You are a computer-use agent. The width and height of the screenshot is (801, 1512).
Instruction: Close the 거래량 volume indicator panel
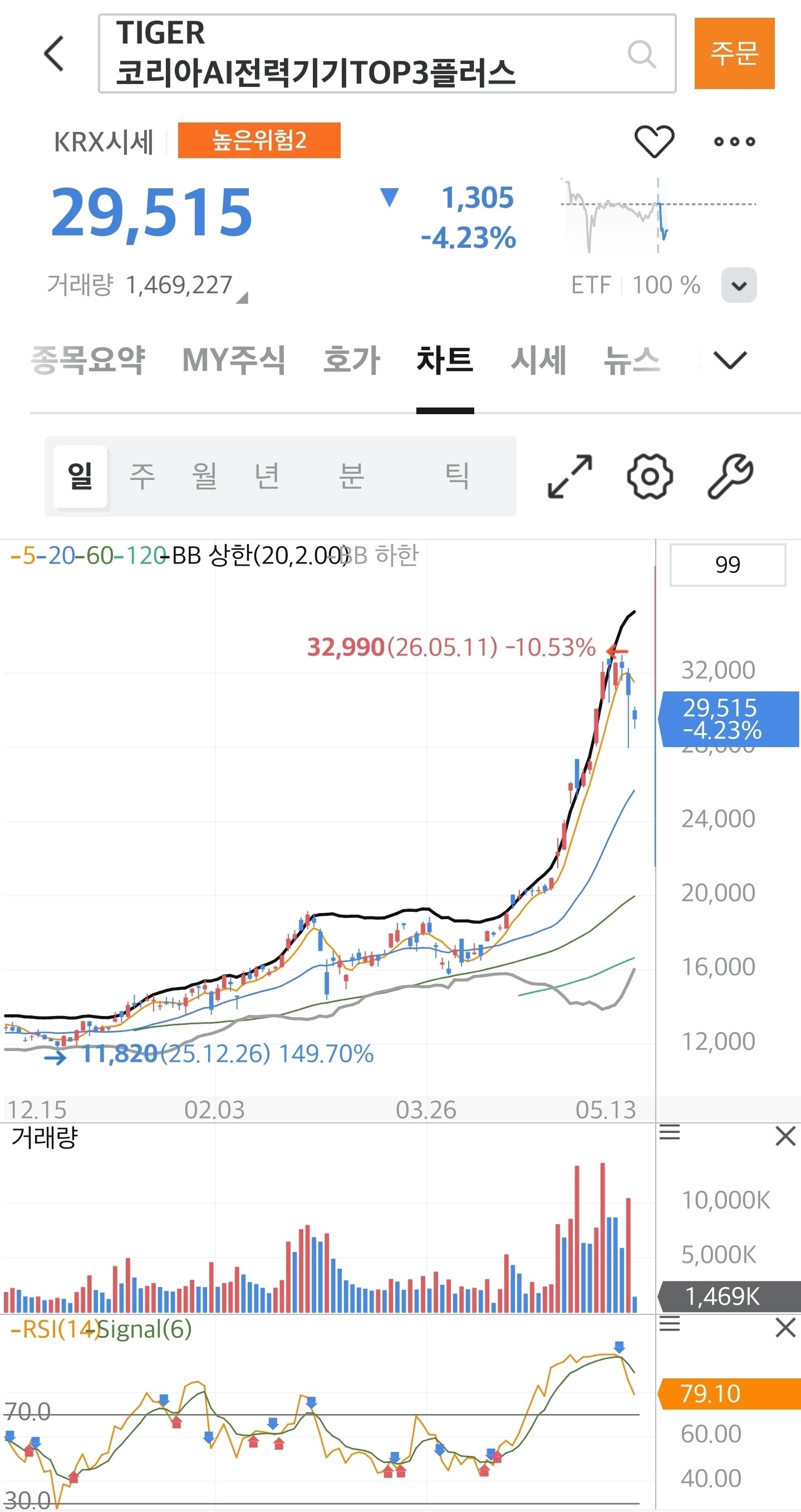785,1136
